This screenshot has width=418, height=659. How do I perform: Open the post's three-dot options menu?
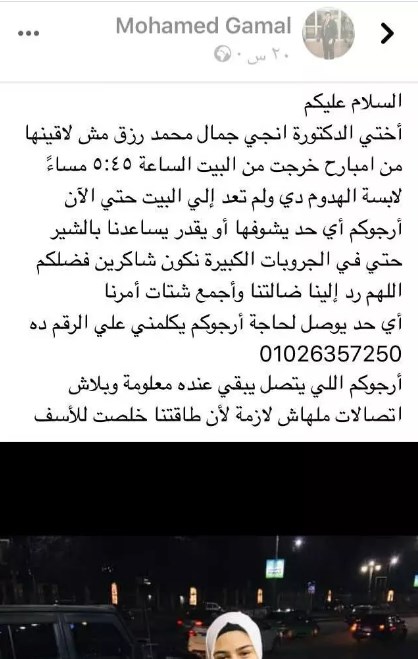click(29, 33)
